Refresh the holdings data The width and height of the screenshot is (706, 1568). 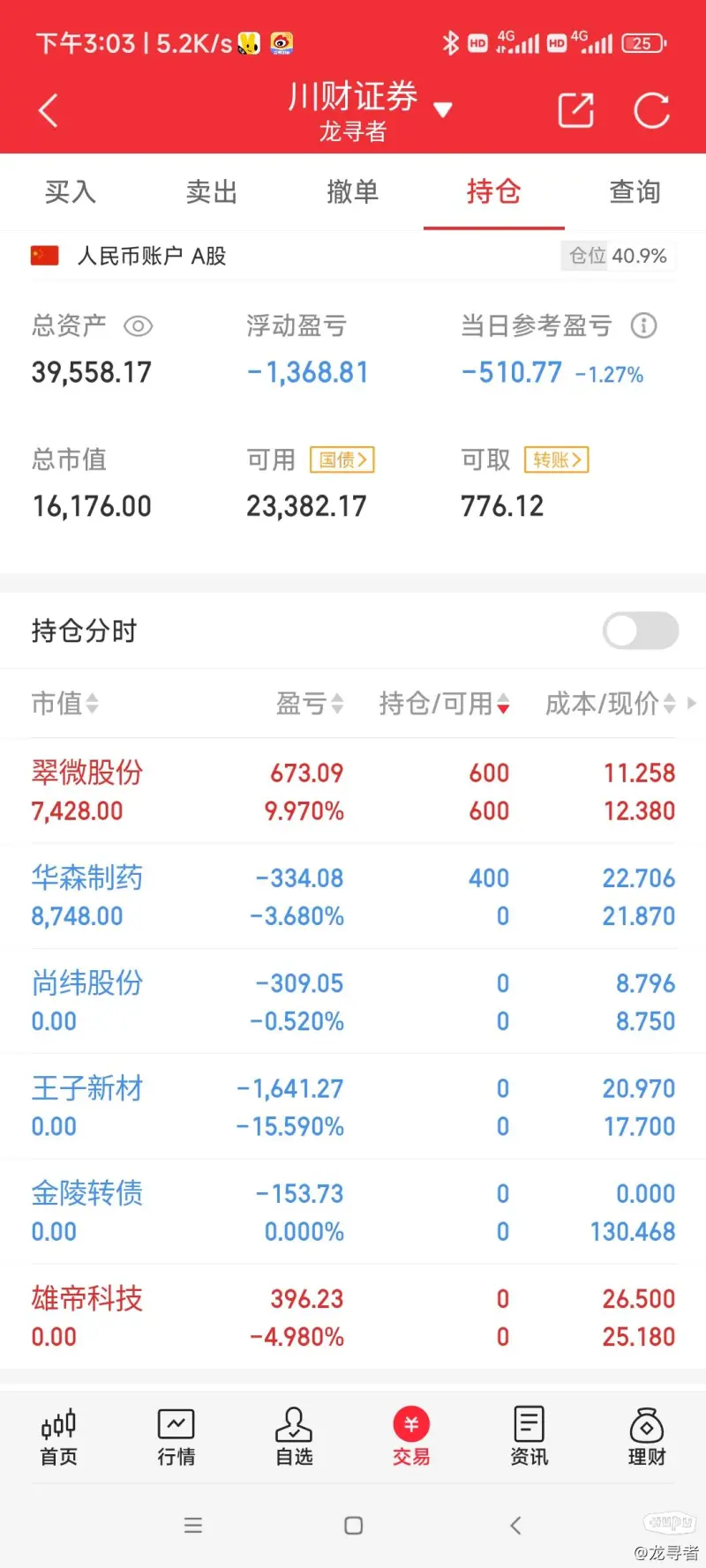652,110
